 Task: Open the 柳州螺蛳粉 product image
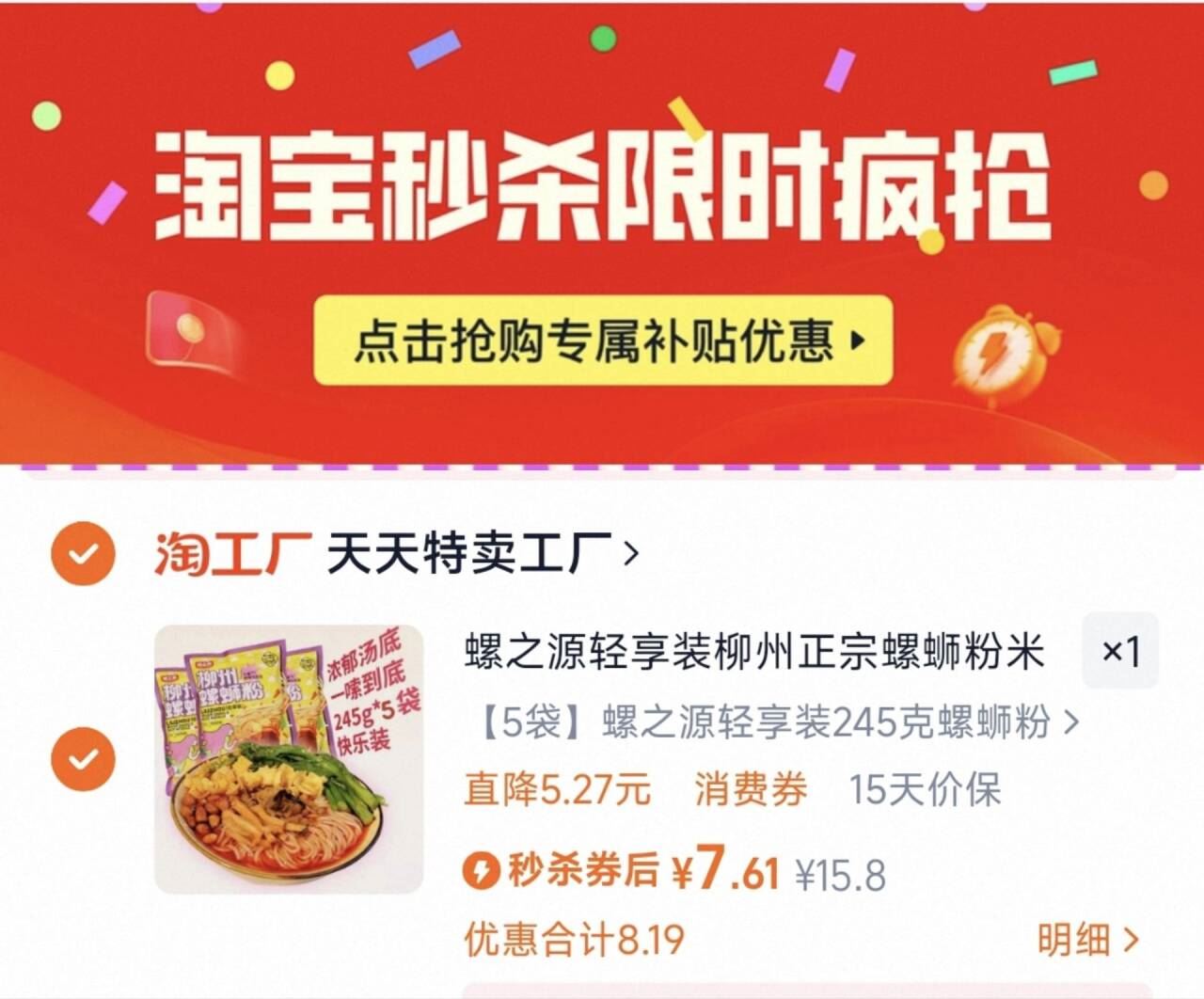point(289,758)
